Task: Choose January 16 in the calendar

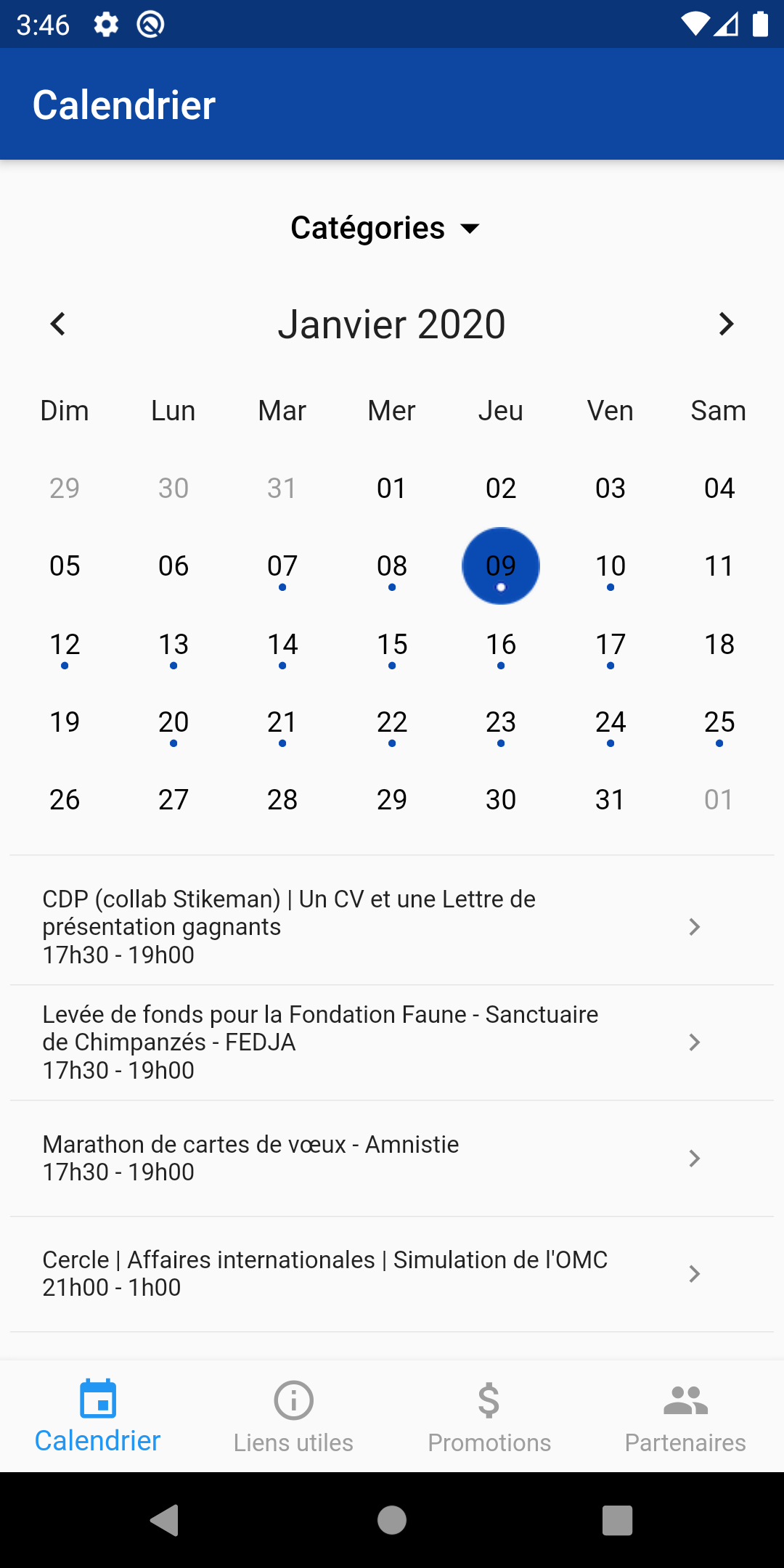Action: point(501,645)
